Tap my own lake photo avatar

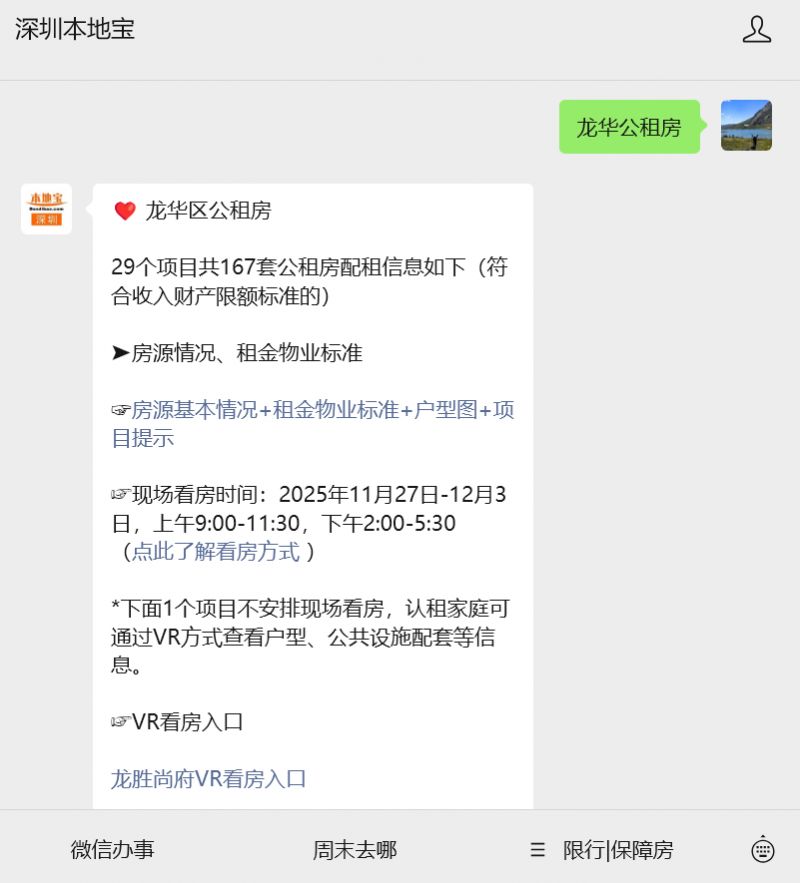746,126
